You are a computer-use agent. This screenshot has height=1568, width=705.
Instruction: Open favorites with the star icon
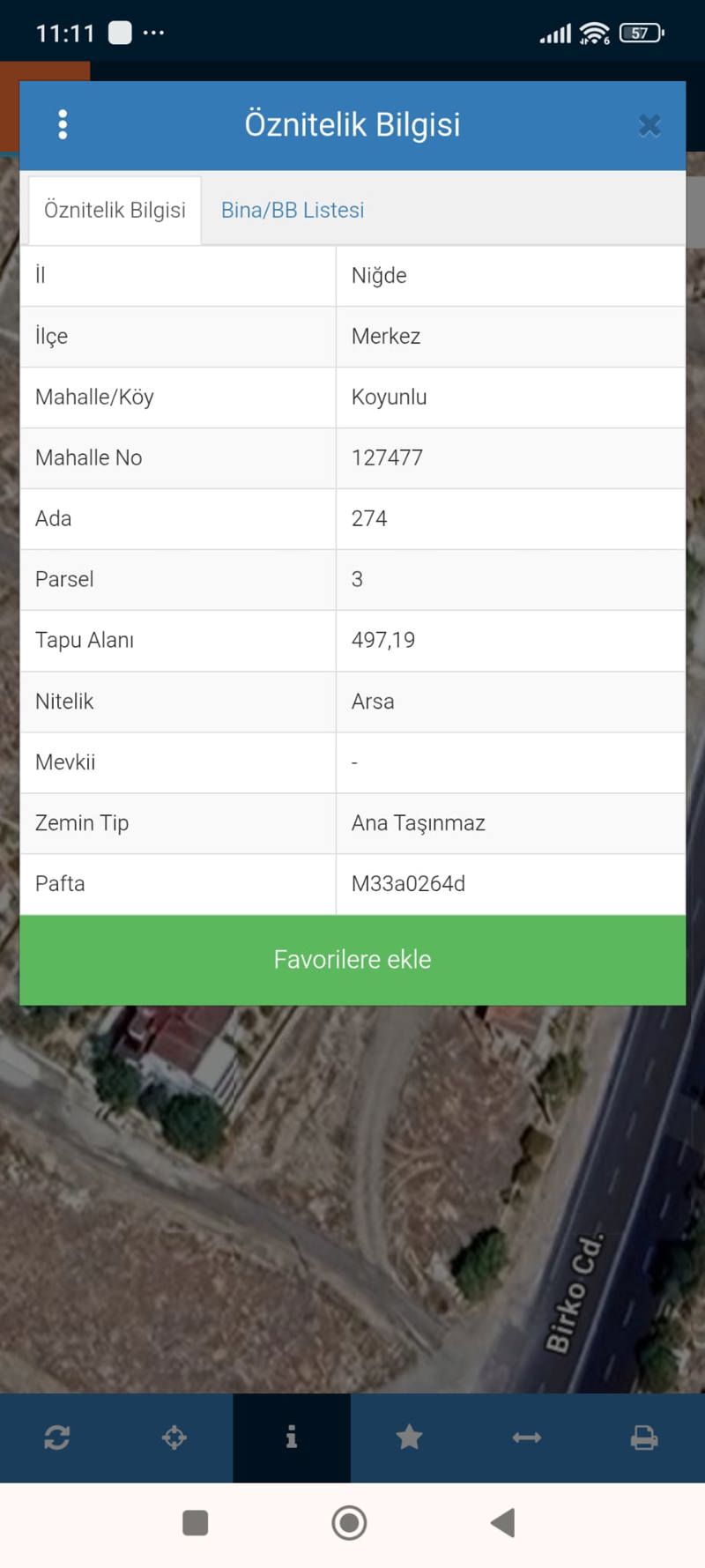pyautogui.click(x=409, y=1438)
